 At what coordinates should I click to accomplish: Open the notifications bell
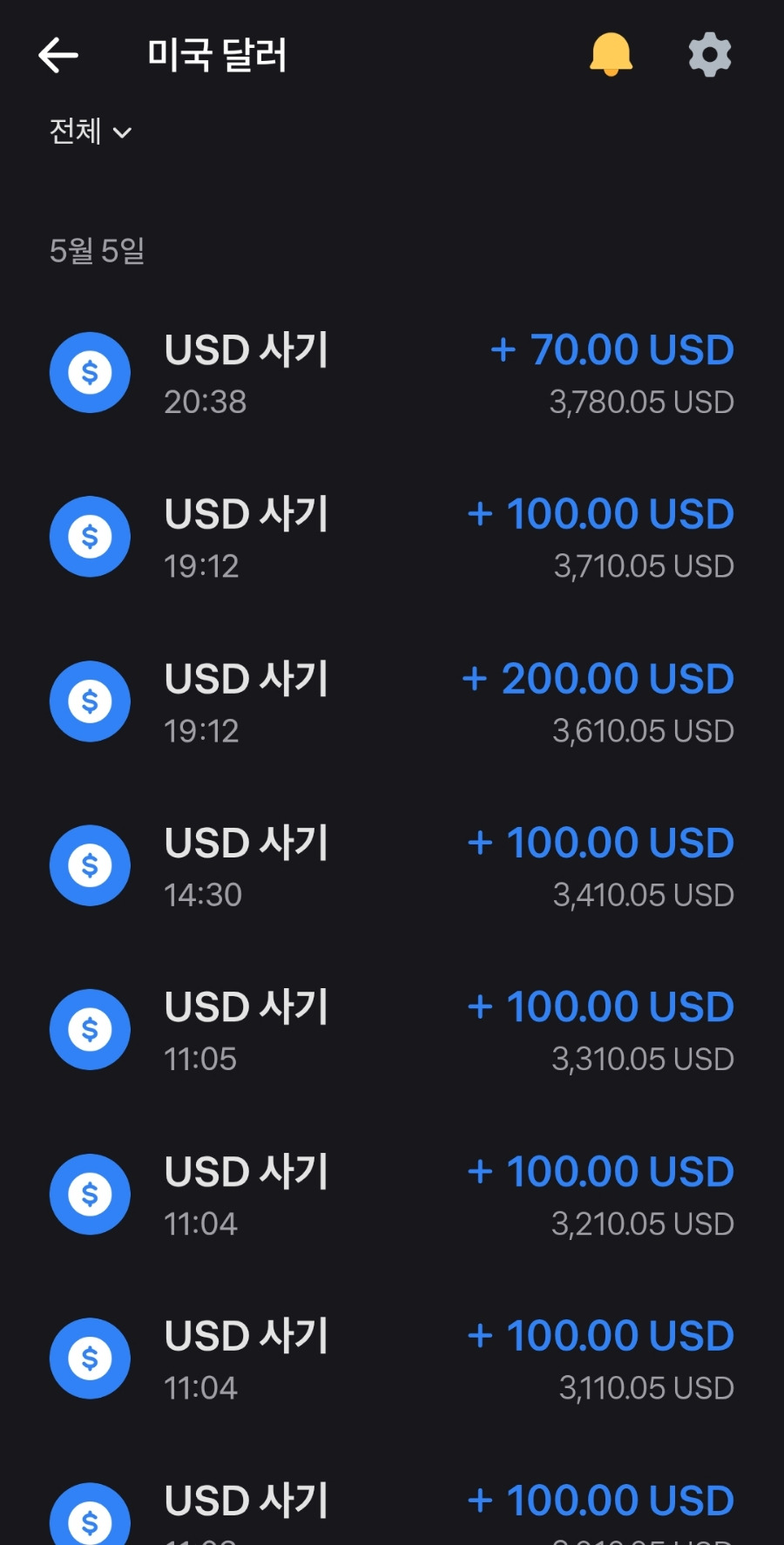[611, 55]
